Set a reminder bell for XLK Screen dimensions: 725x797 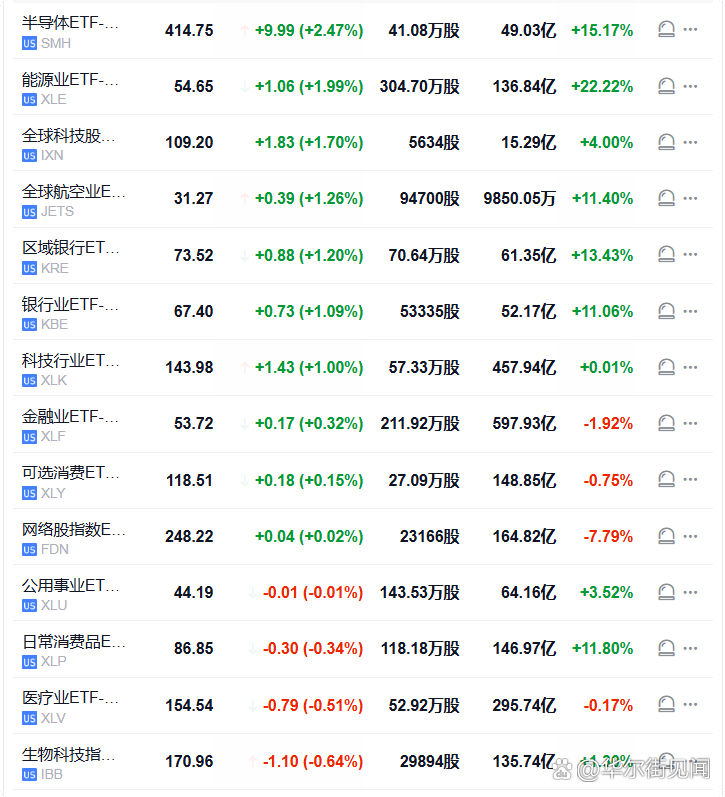[x=666, y=367]
